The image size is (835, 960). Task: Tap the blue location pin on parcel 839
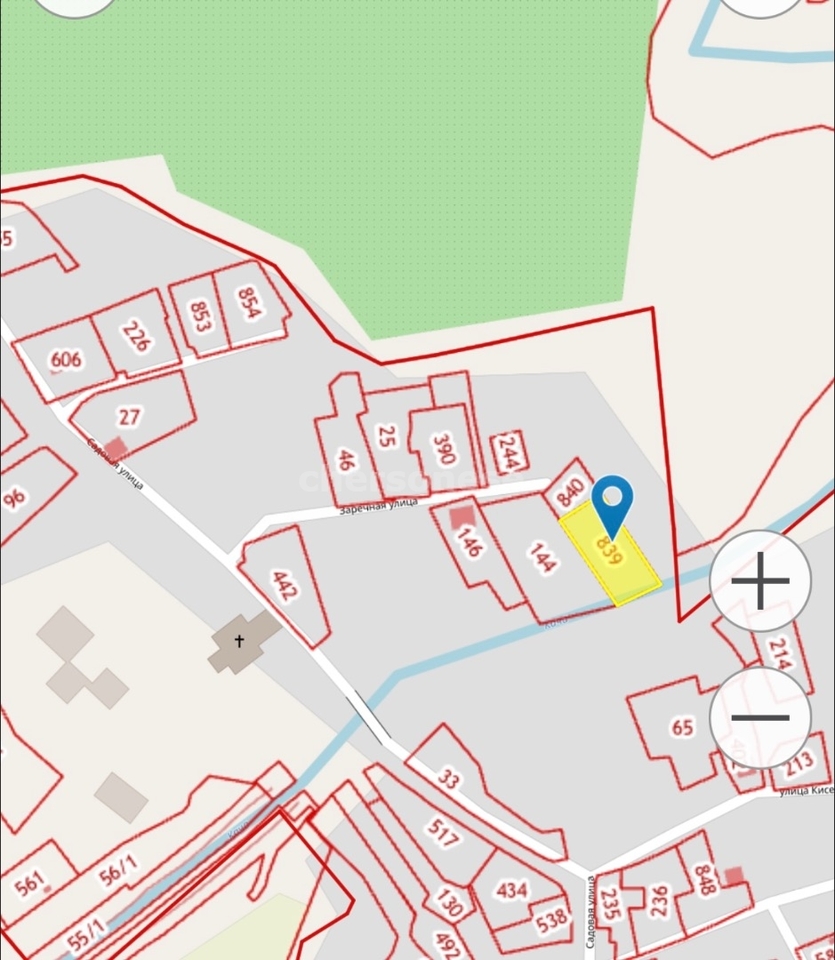612,500
